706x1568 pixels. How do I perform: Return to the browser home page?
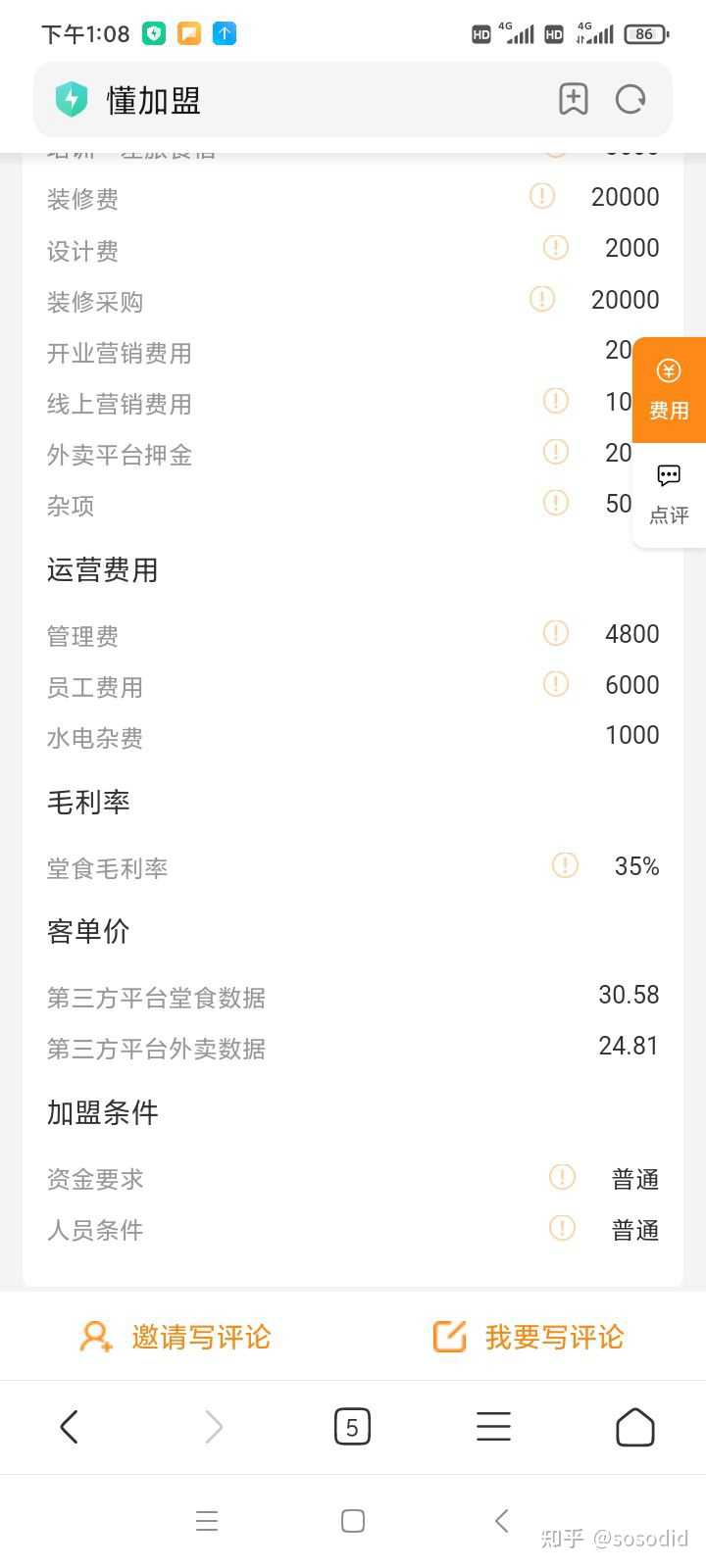pos(634,1427)
